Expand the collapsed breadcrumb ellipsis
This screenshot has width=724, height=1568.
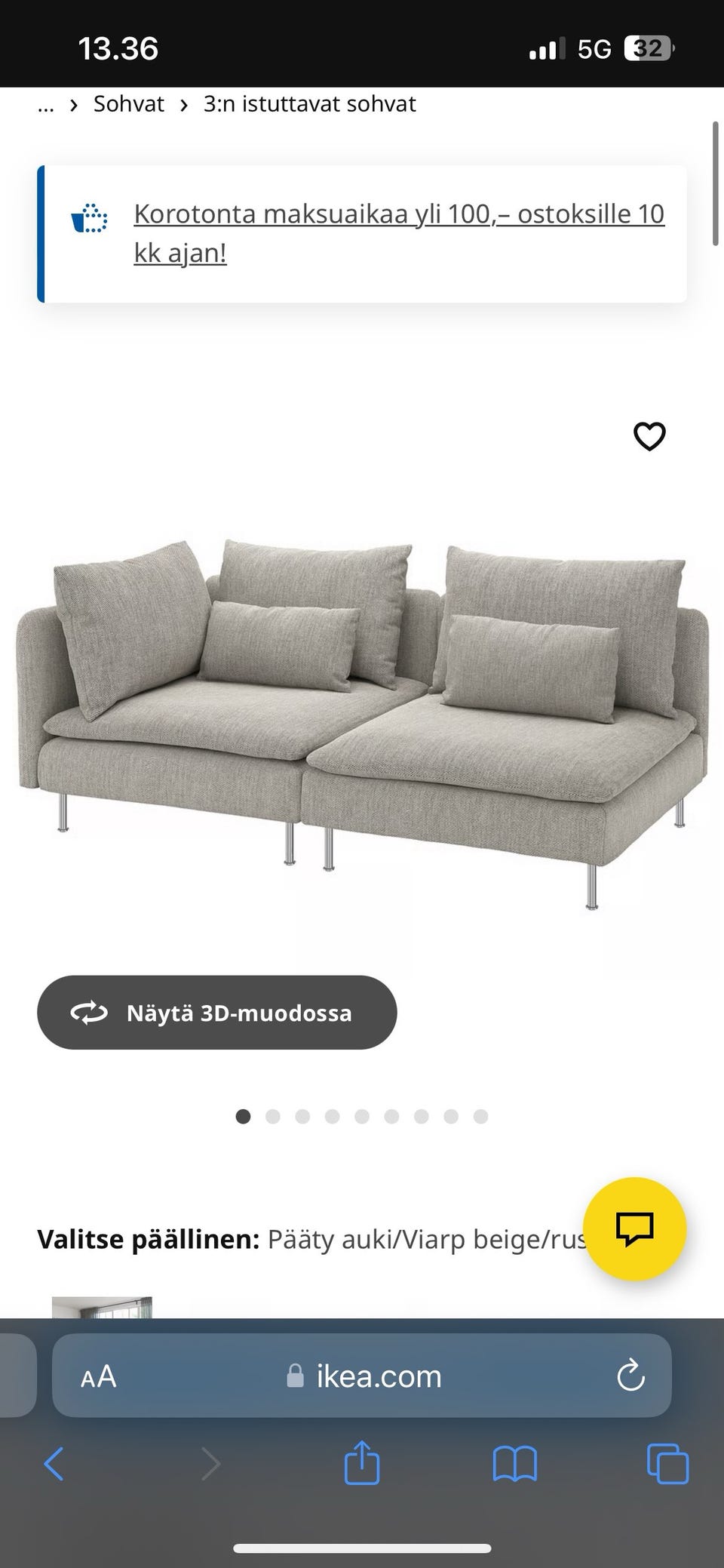46,104
